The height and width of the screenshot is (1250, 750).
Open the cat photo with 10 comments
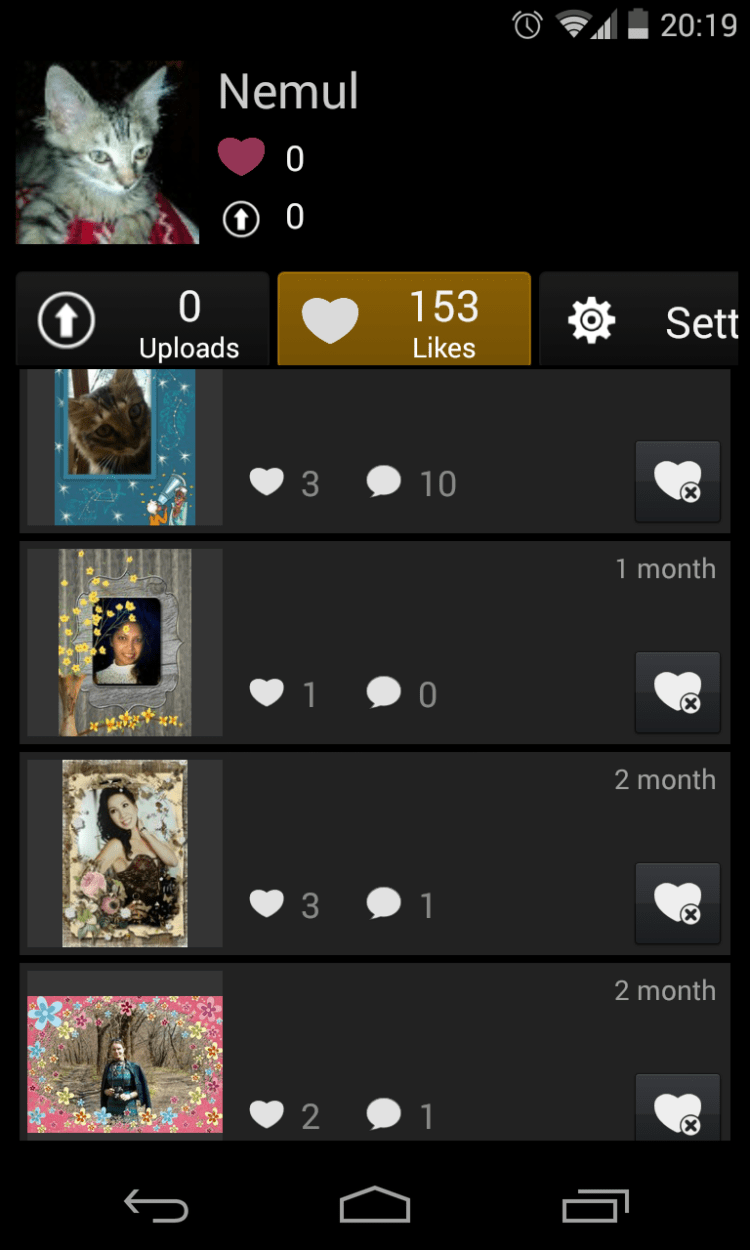coord(125,448)
